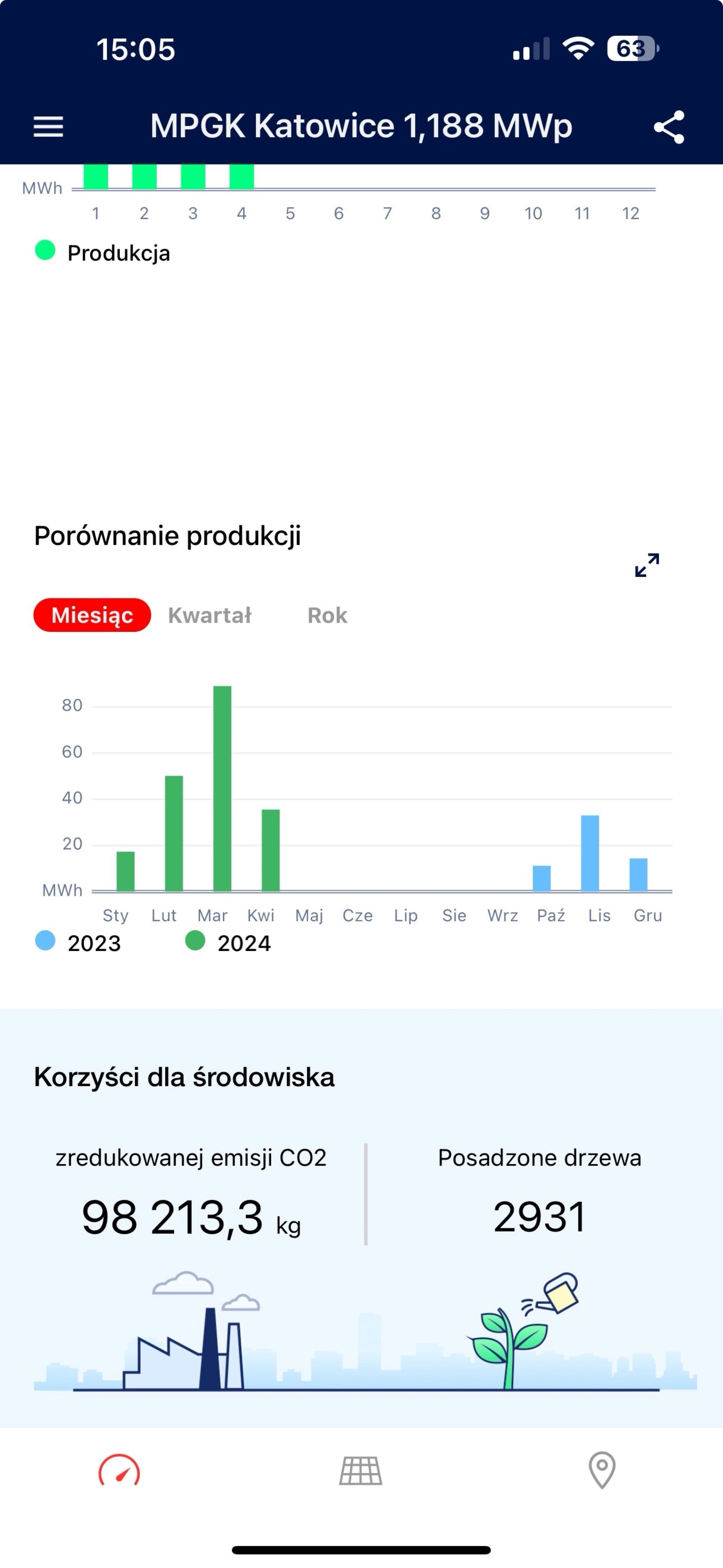This screenshot has width=723, height=1568.
Task: Open the solar panel section from bottom navigation
Action: pos(360,1472)
